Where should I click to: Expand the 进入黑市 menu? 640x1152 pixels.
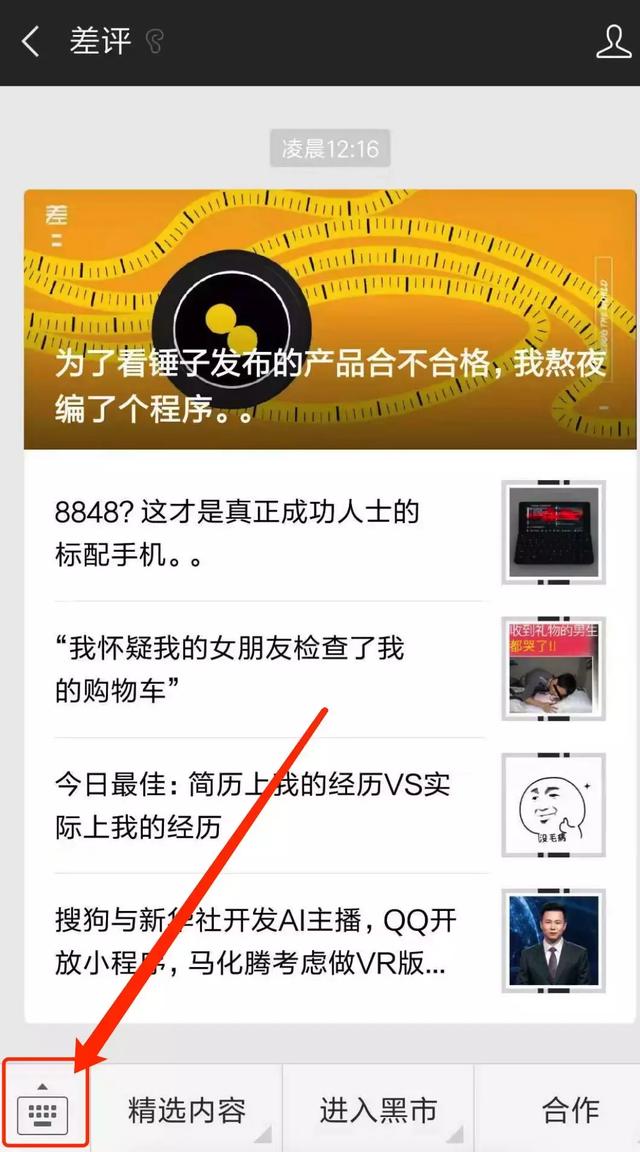tap(378, 1109)
